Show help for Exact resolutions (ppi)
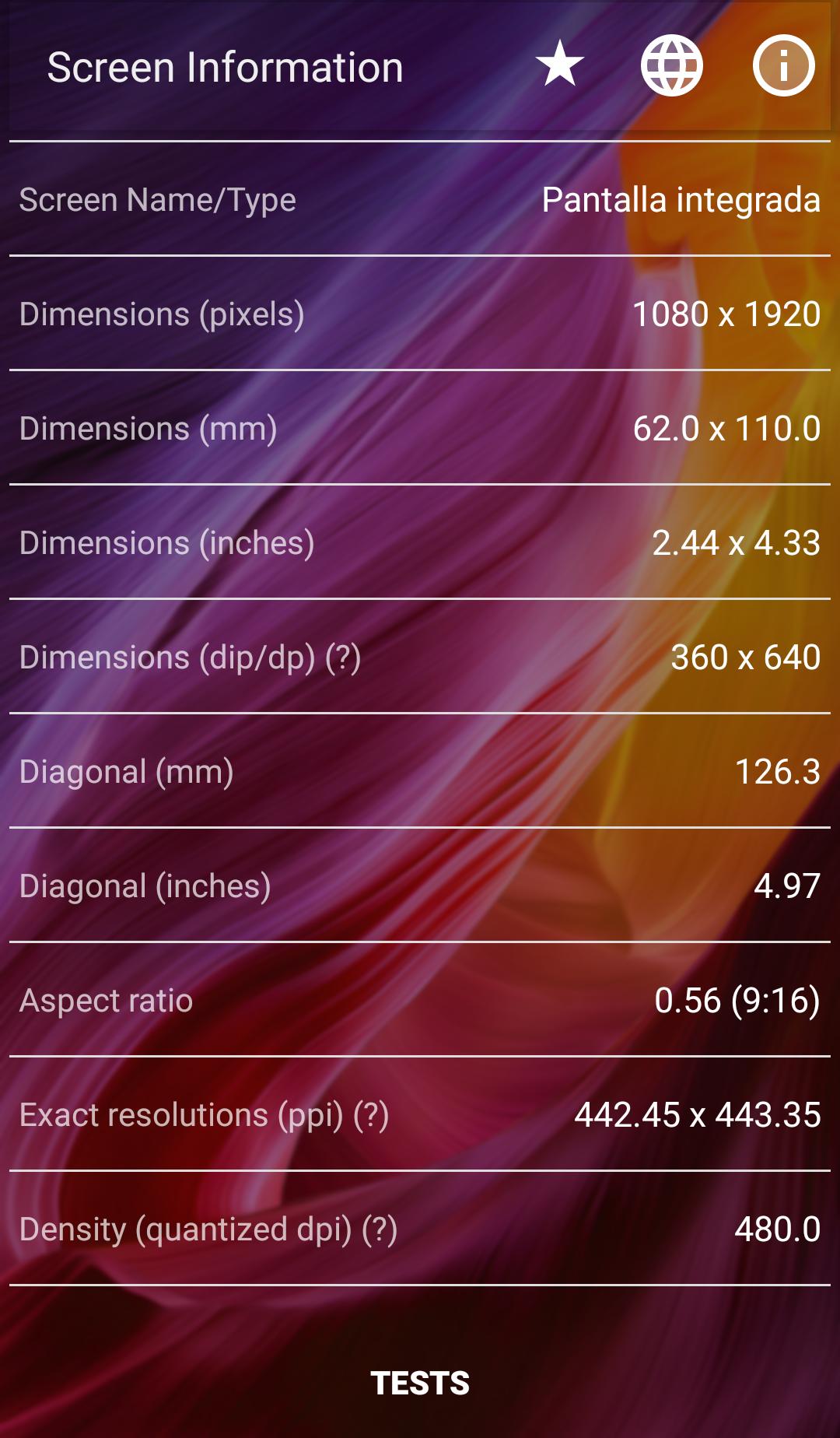 point(371,1116)
